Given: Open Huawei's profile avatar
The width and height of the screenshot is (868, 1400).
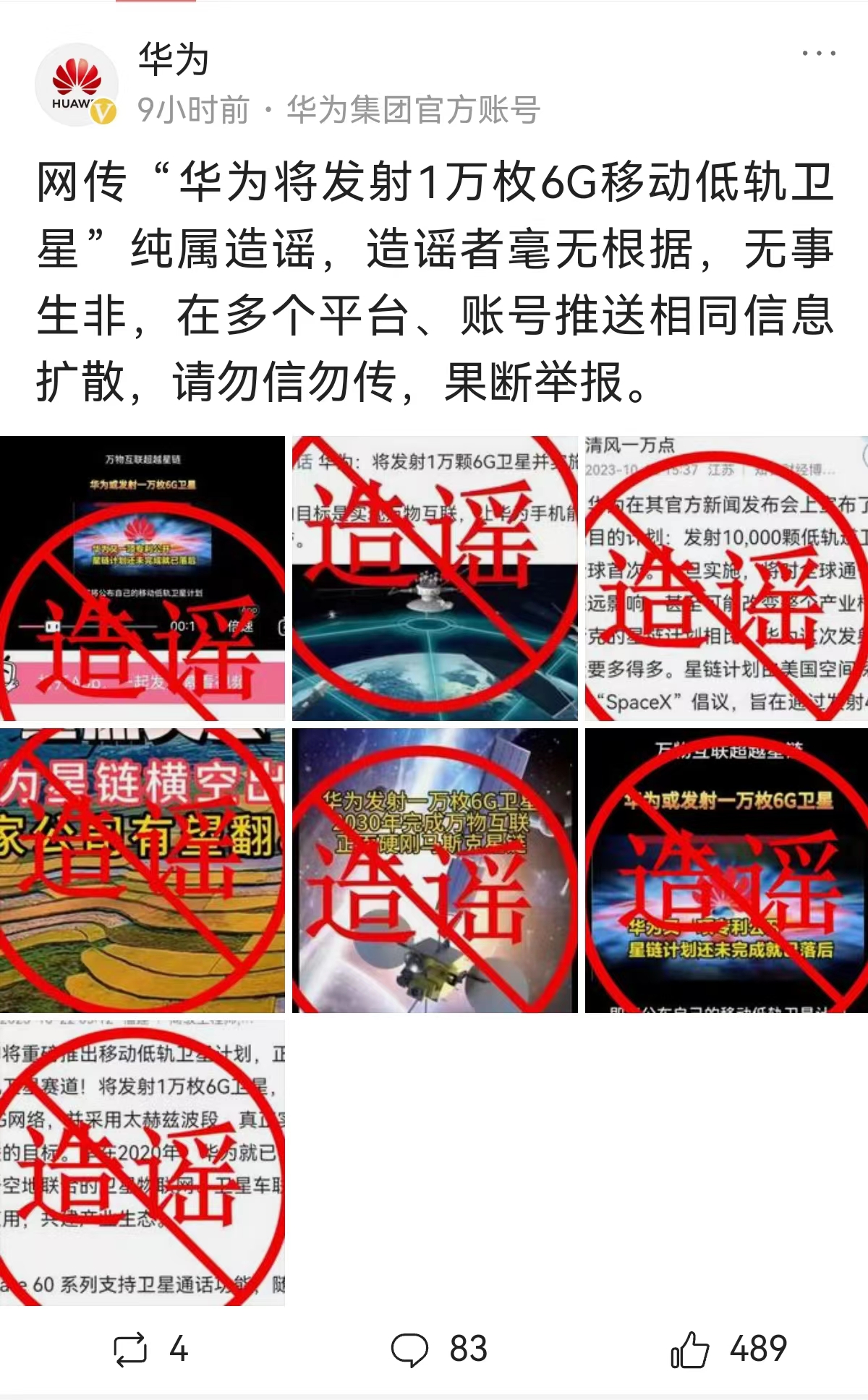Looking at the screenshot, I should 77,85.
